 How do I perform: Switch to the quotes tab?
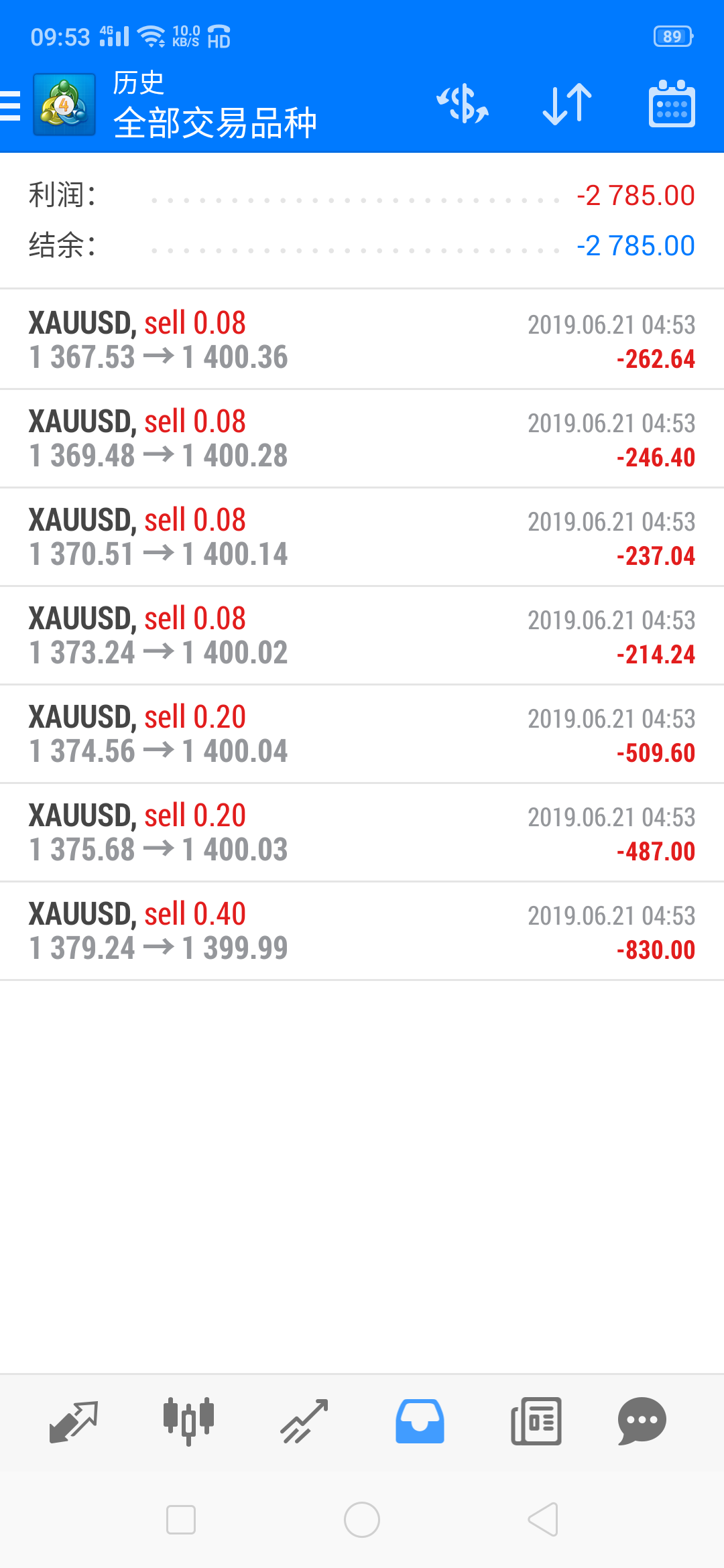[74, 1421]
